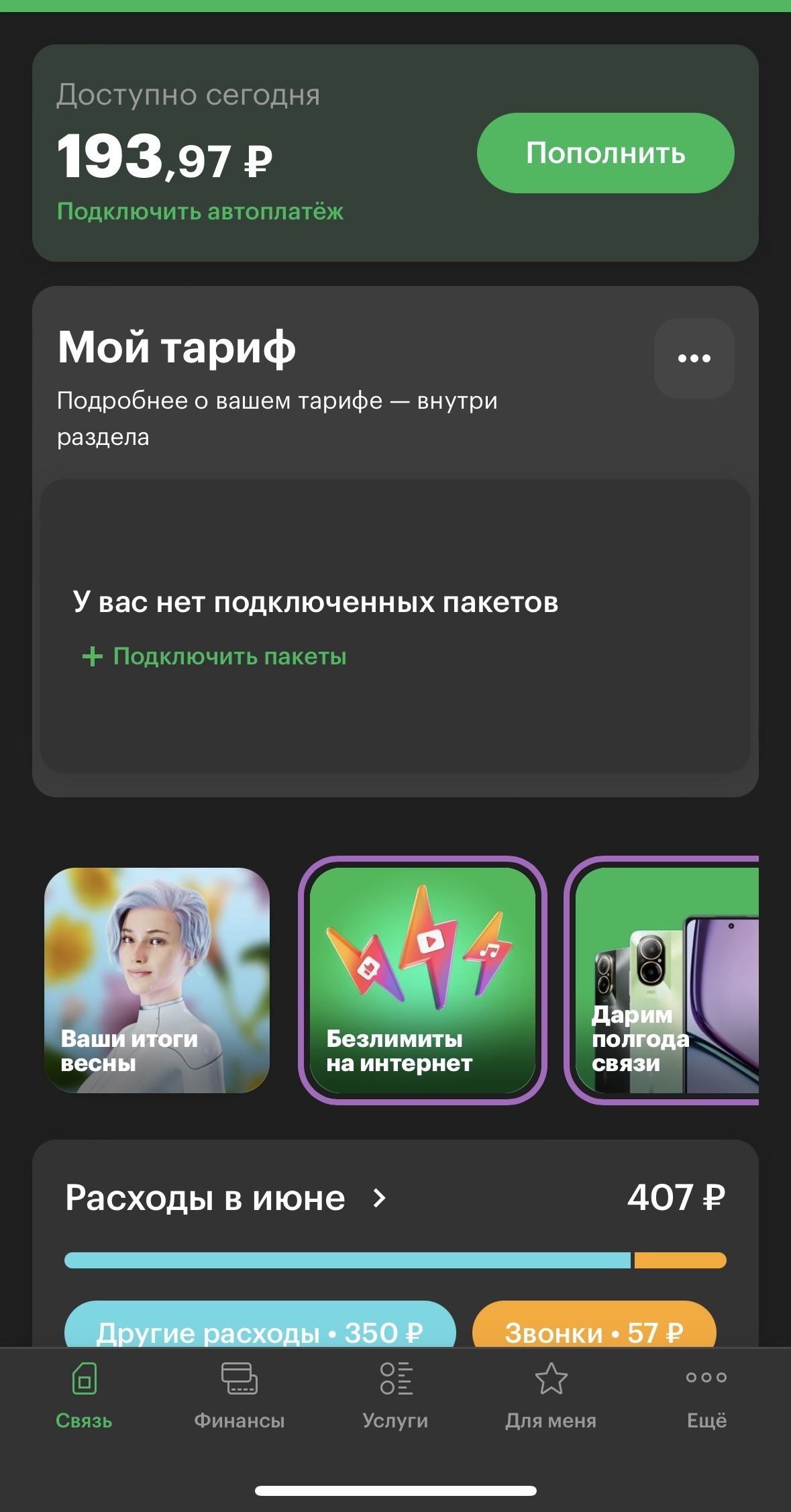Open the Ваши итоги весны story

pyautogui.click(x=157, y=980)
